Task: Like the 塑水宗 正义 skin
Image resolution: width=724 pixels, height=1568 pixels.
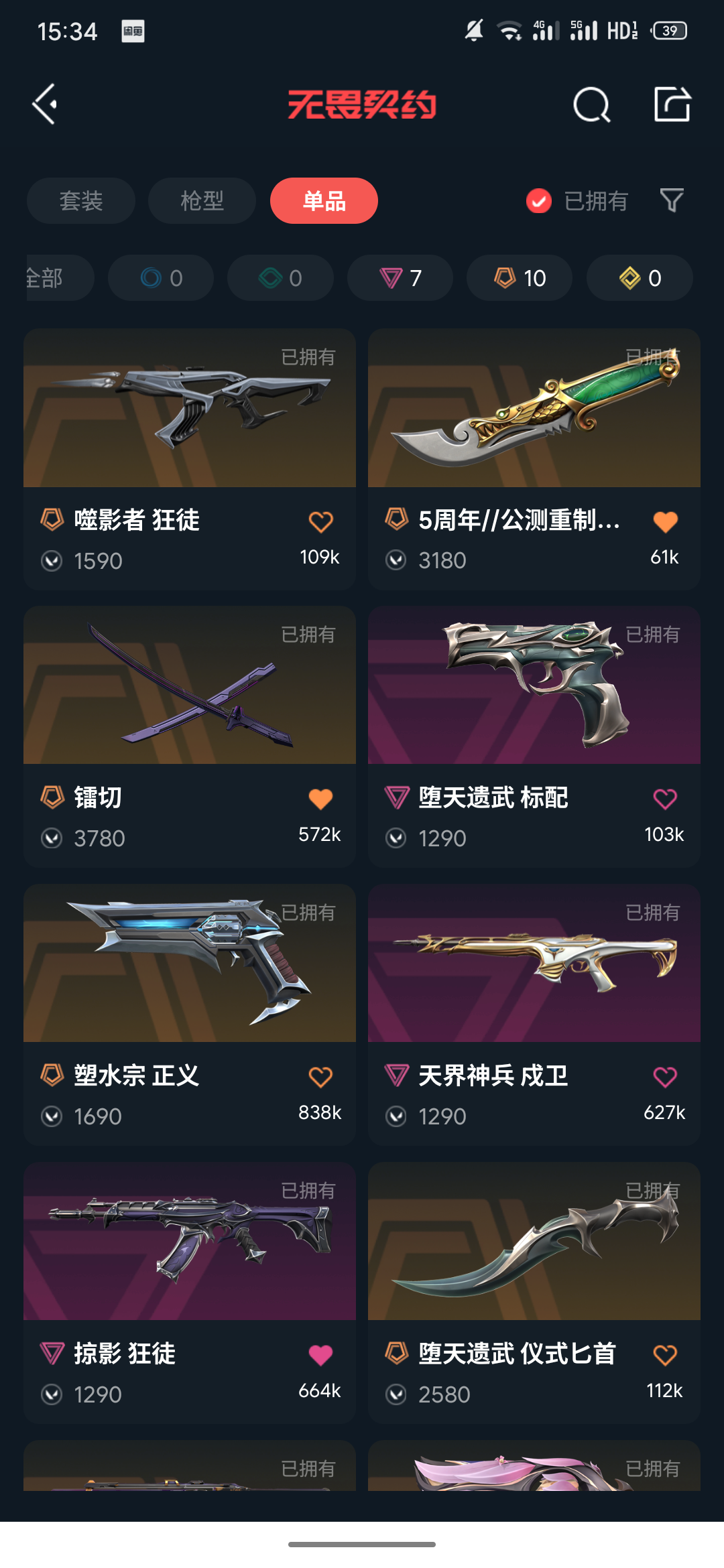Action: (320, 1077)
